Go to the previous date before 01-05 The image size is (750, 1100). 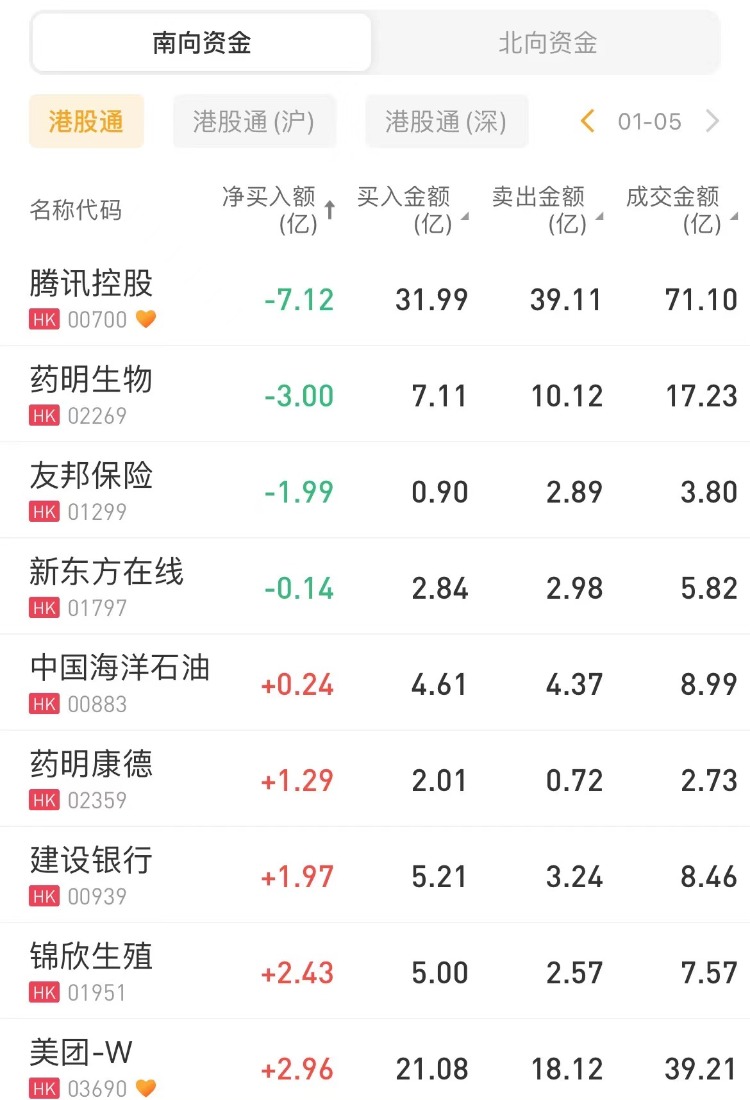[587, 122]
